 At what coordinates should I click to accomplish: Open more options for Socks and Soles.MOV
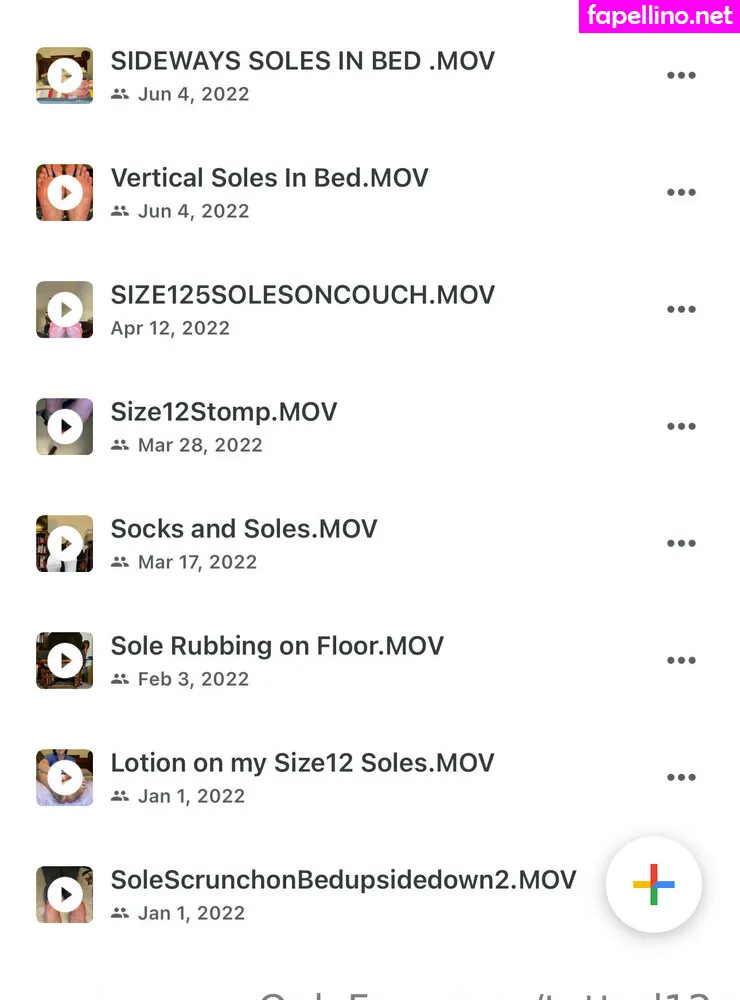[x=681, y=544]
